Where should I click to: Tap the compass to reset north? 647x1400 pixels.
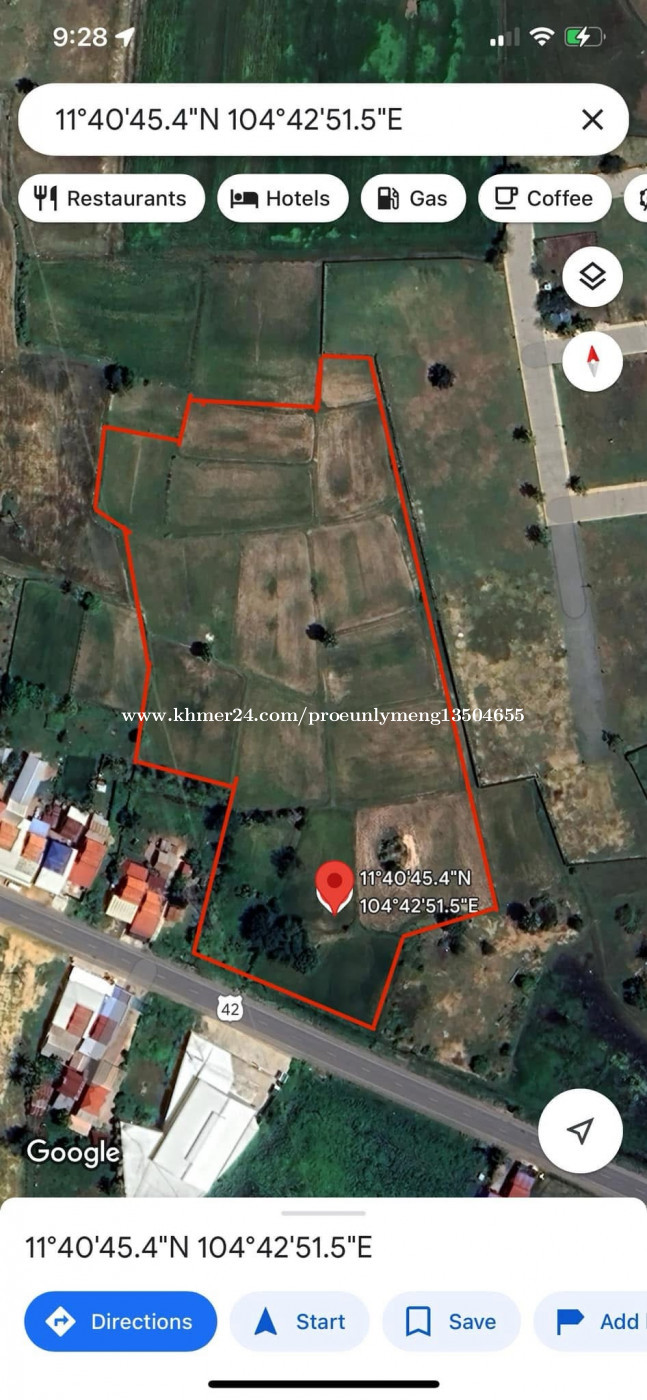593,361
